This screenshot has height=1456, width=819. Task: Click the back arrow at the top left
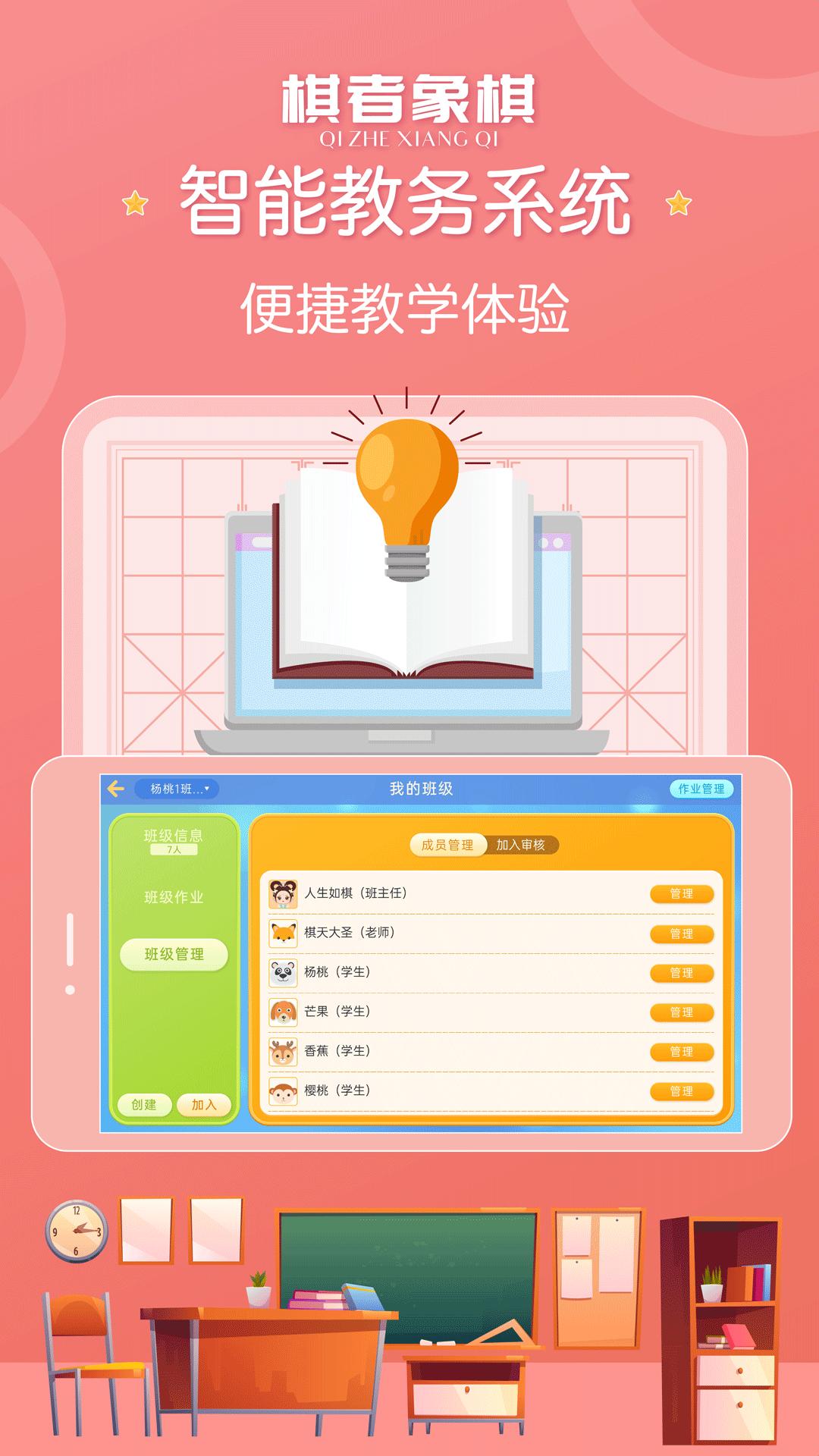pyautogui.click(x=114, y=789)
